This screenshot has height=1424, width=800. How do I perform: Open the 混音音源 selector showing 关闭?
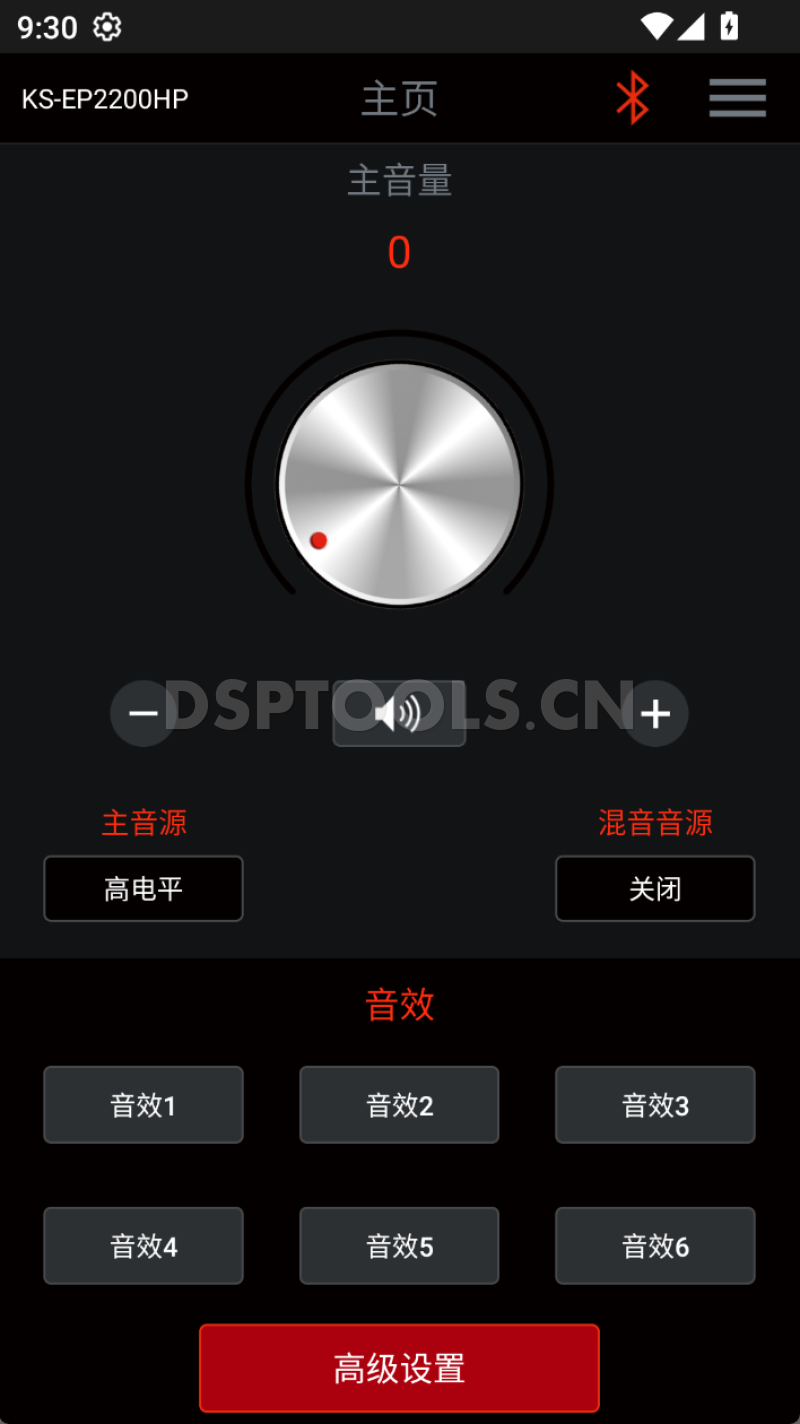pyautogui.click(x=654, y=888)
